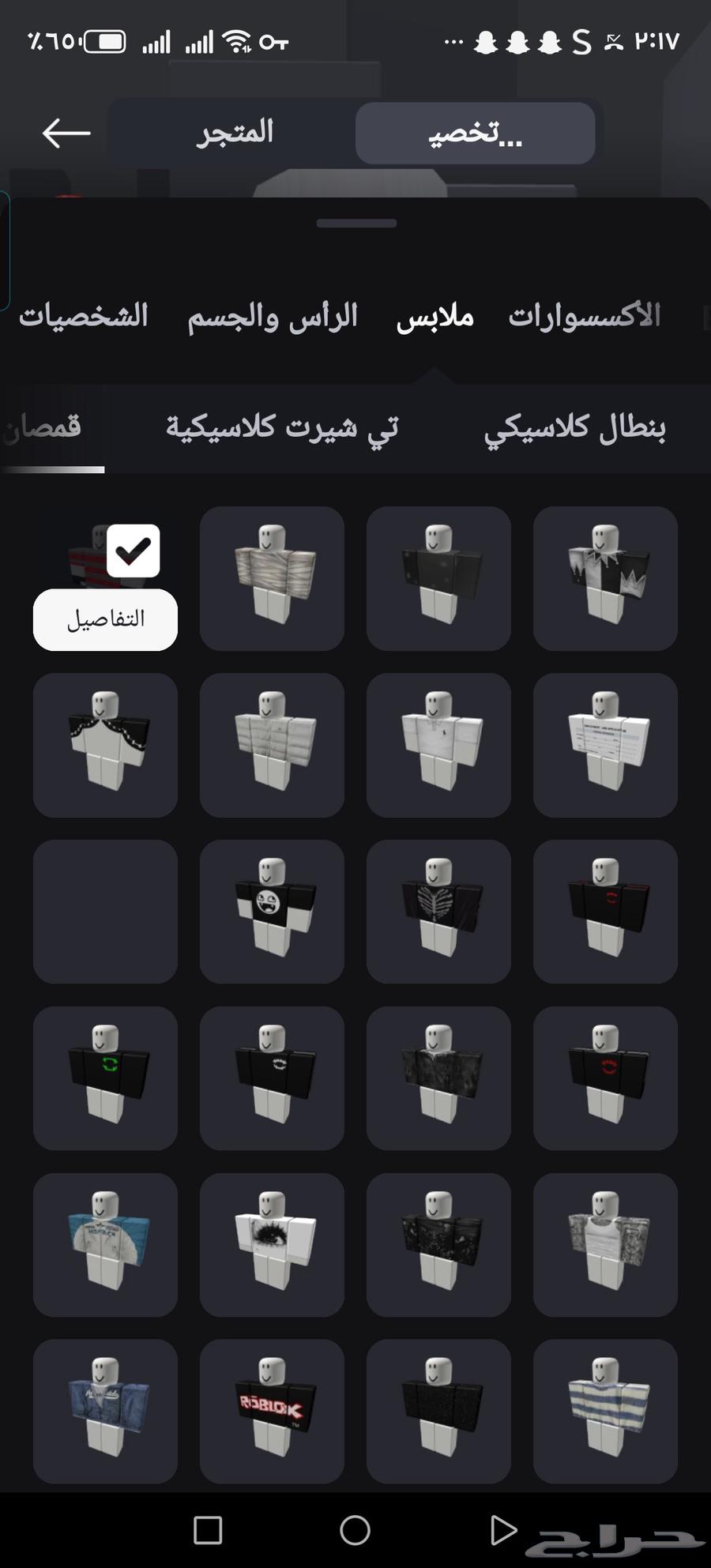711x1568 pixels.
Task: Select the black Roblox logo shirt thumbnail
Action: (x=272, y=1412)
